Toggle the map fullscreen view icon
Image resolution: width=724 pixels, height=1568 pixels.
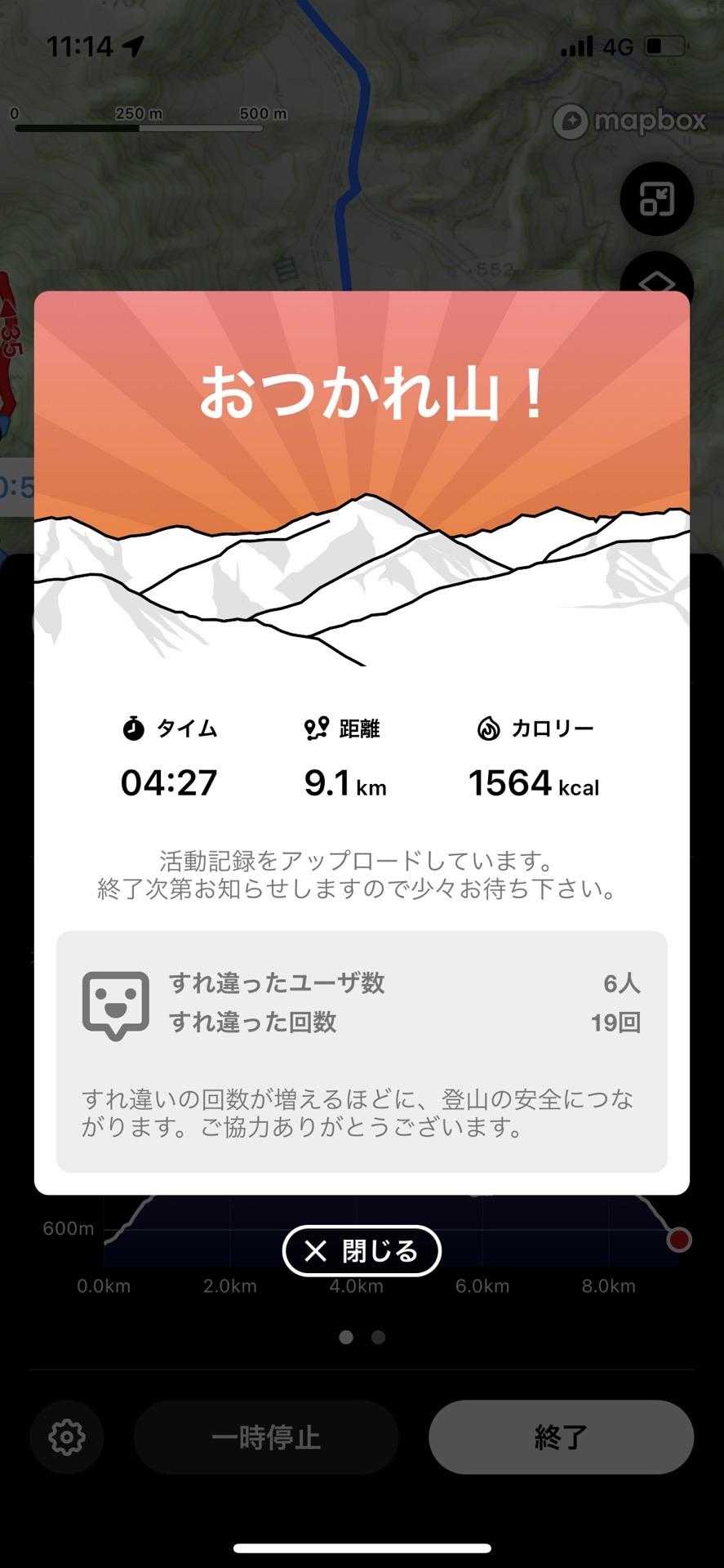click(656, 198)
